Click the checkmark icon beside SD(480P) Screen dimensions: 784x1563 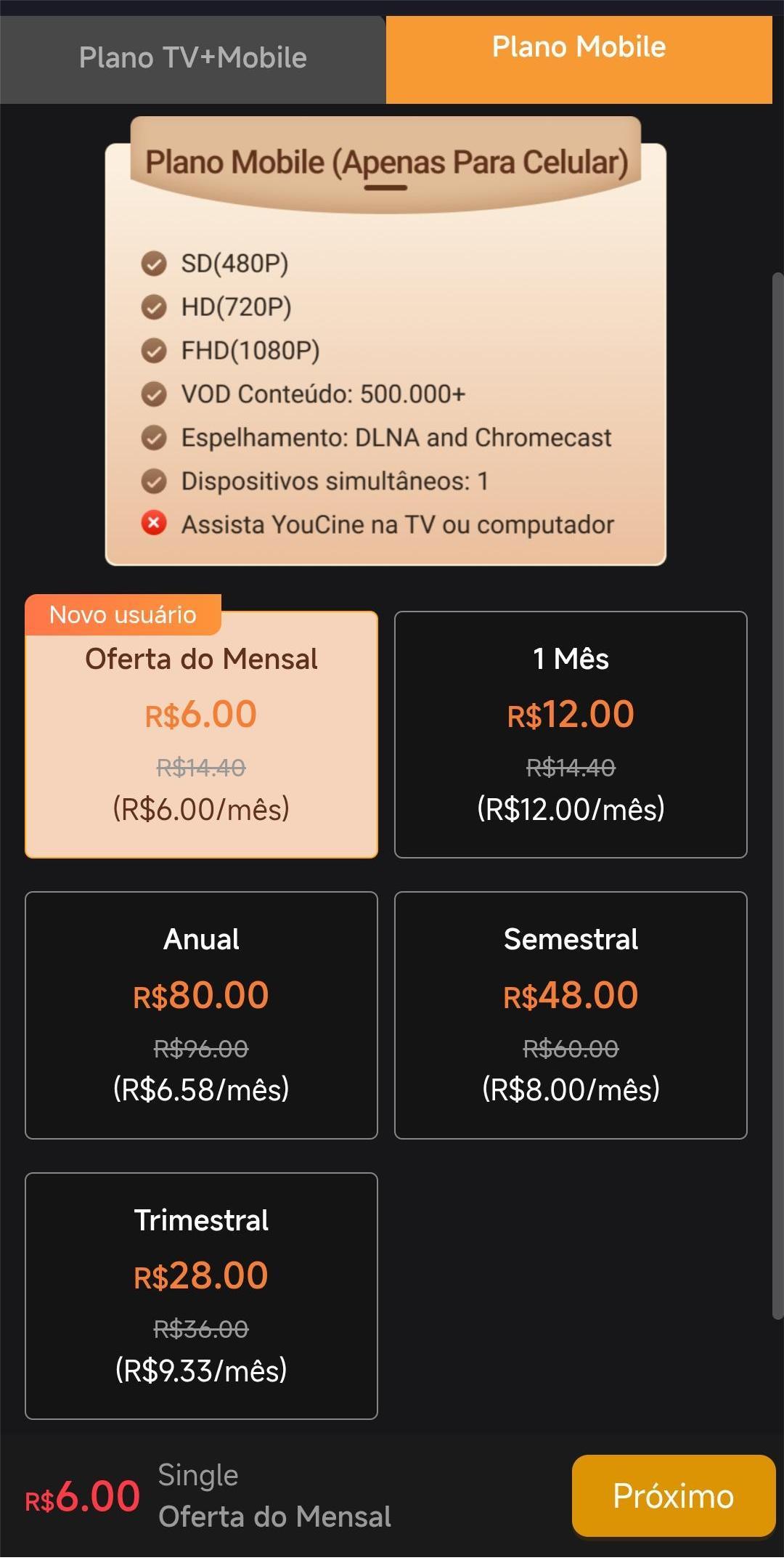point(153,264)
